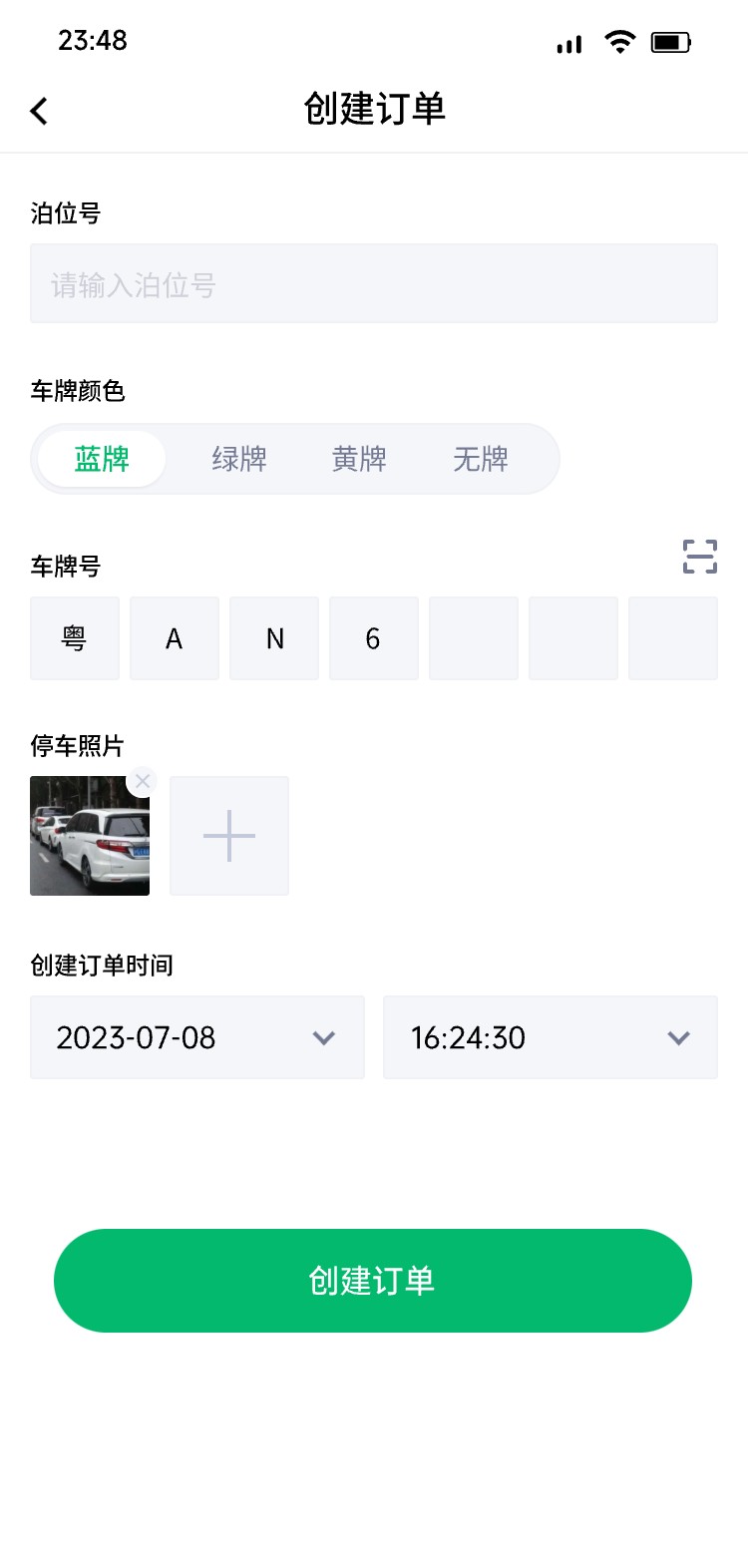The height and width of the screenshot is (1568, 748).
Task: Tap the 泊位号 input field
Action: pyautogui.click(x=374, y=283)
